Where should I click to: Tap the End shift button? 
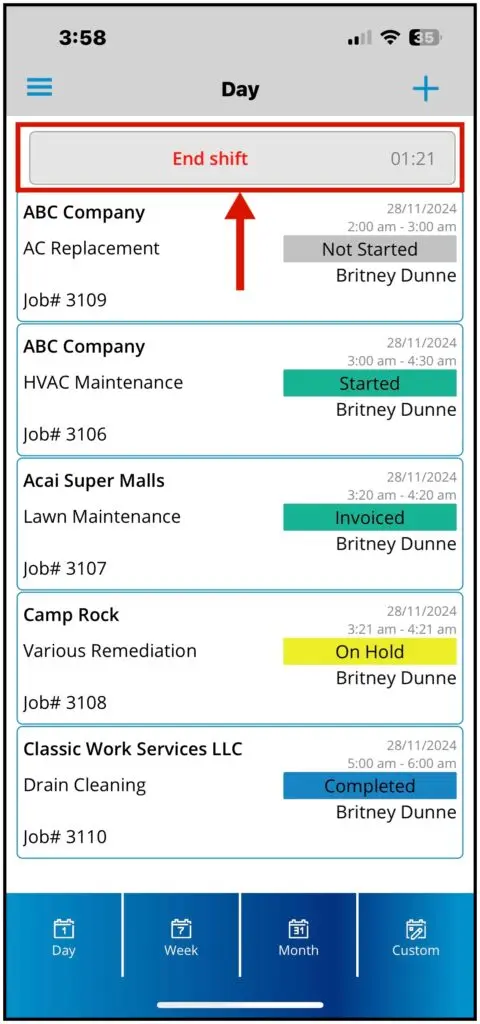click(242, 159)
